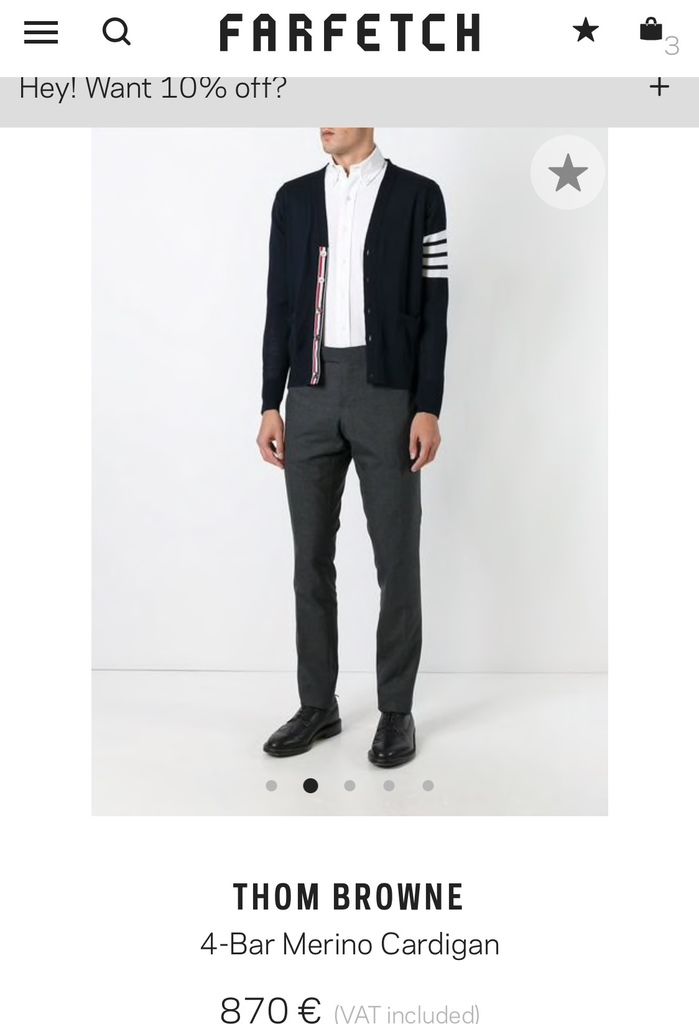Expand the 10% off banner

pyautogui.click(x=658, y=87)
